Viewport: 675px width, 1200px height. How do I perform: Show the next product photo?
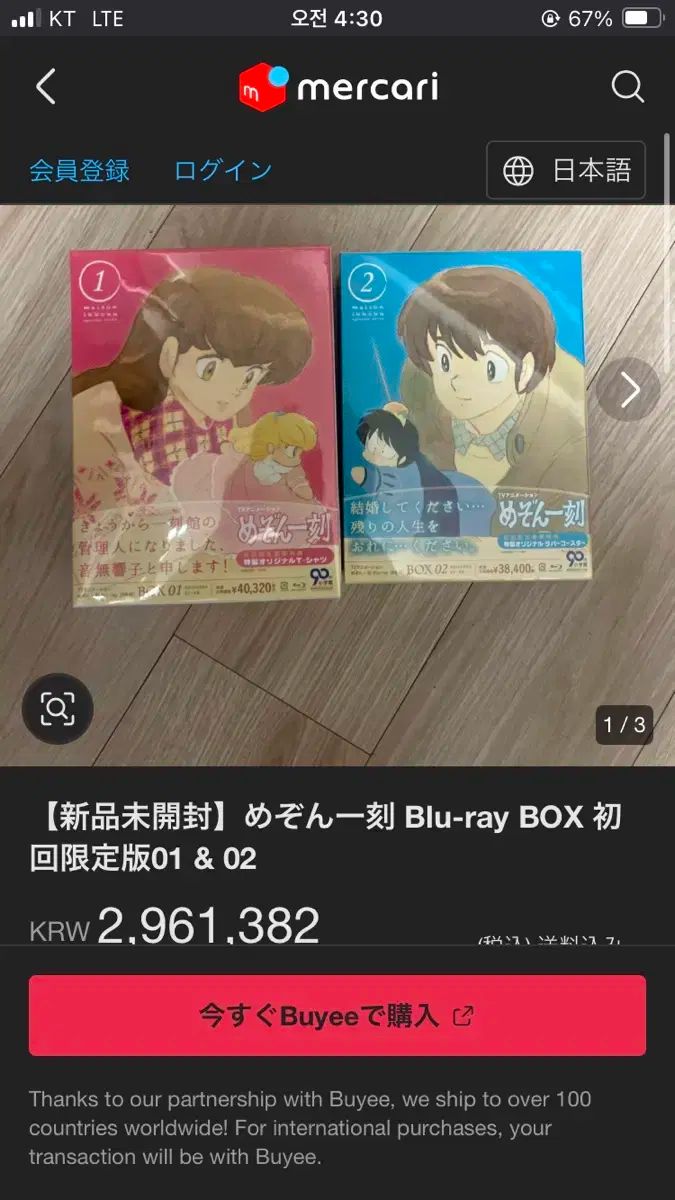[x=629, y=390]
